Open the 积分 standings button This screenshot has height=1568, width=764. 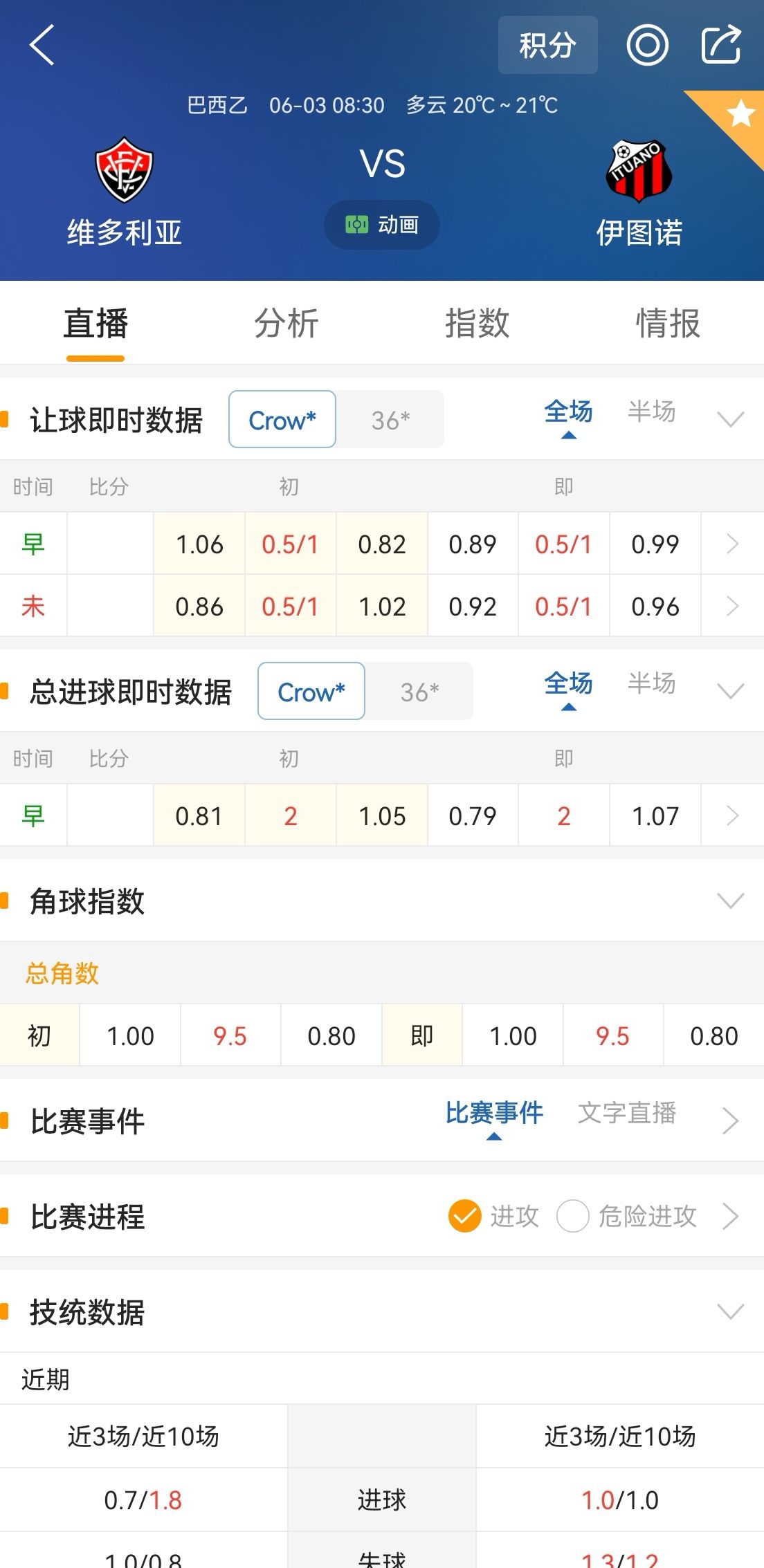click(x=547, y=46)
